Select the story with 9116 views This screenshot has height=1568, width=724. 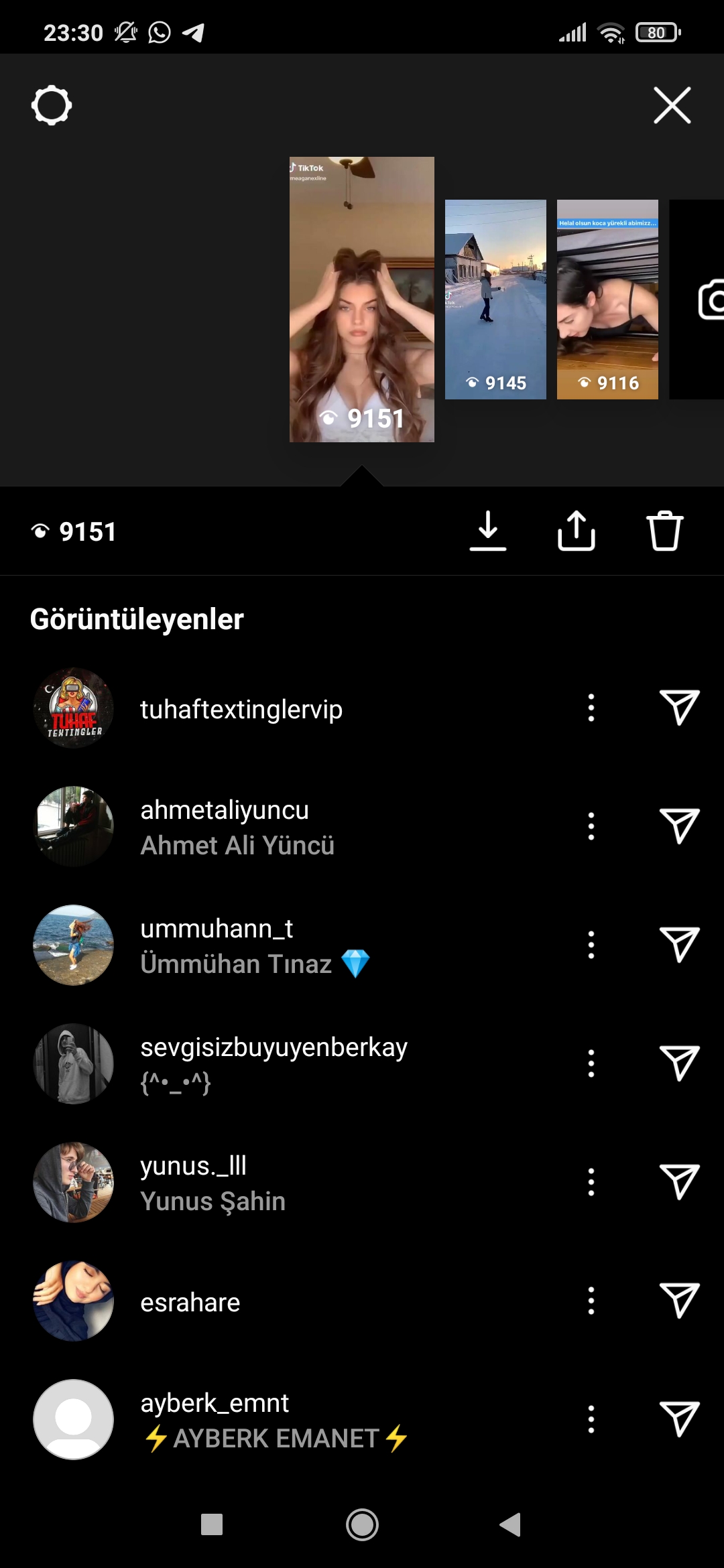coord(607,300)
